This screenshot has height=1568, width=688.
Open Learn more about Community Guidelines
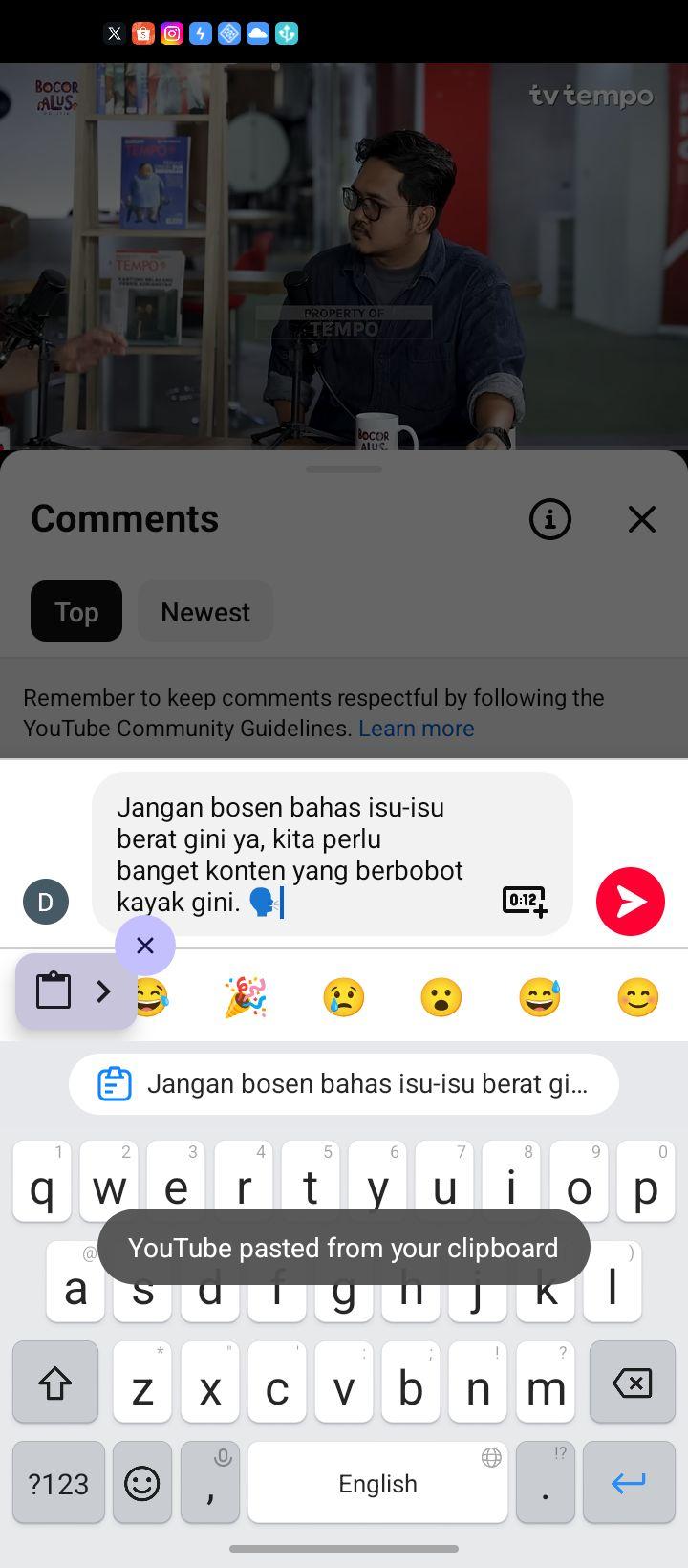tap(417, 729)
